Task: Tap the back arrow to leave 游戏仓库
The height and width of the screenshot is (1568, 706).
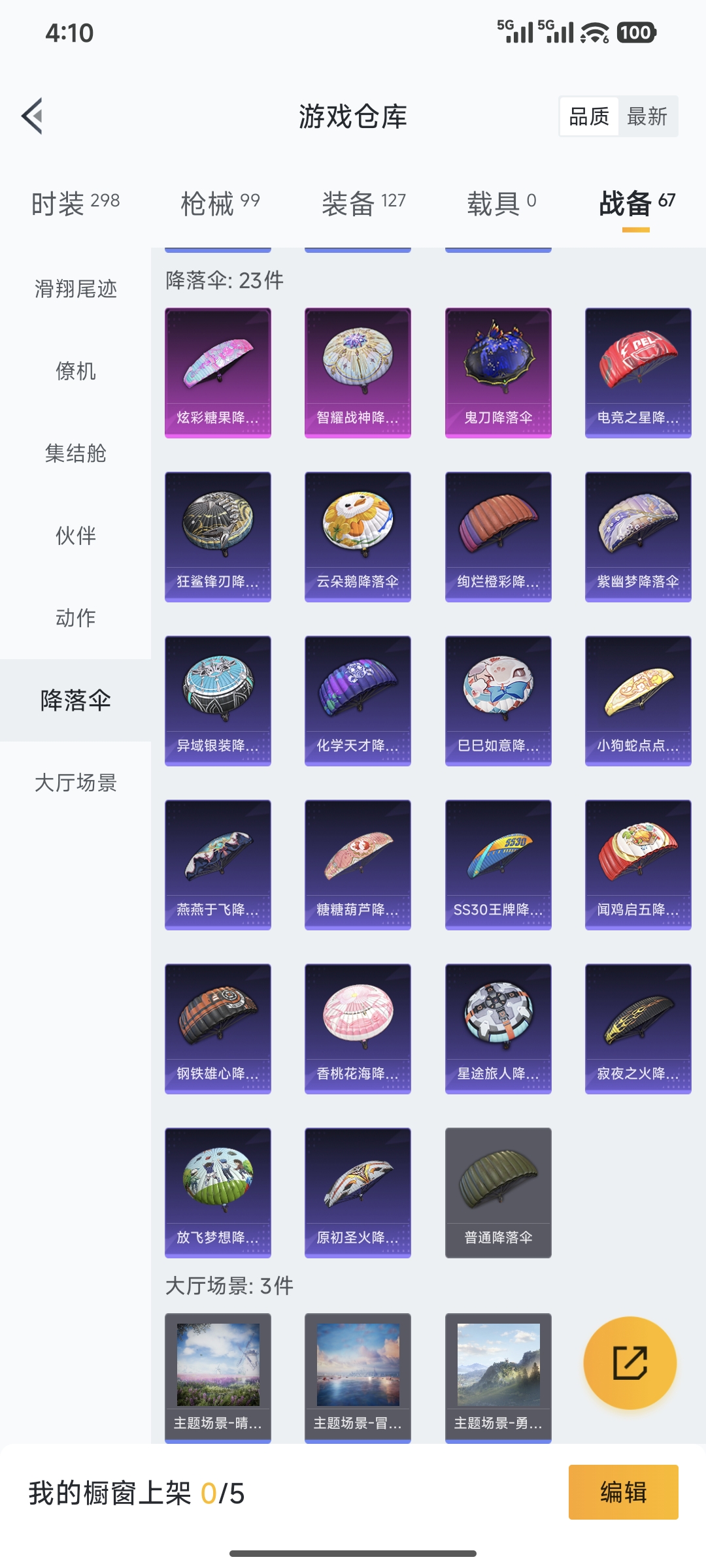Action: pos(31,114)
